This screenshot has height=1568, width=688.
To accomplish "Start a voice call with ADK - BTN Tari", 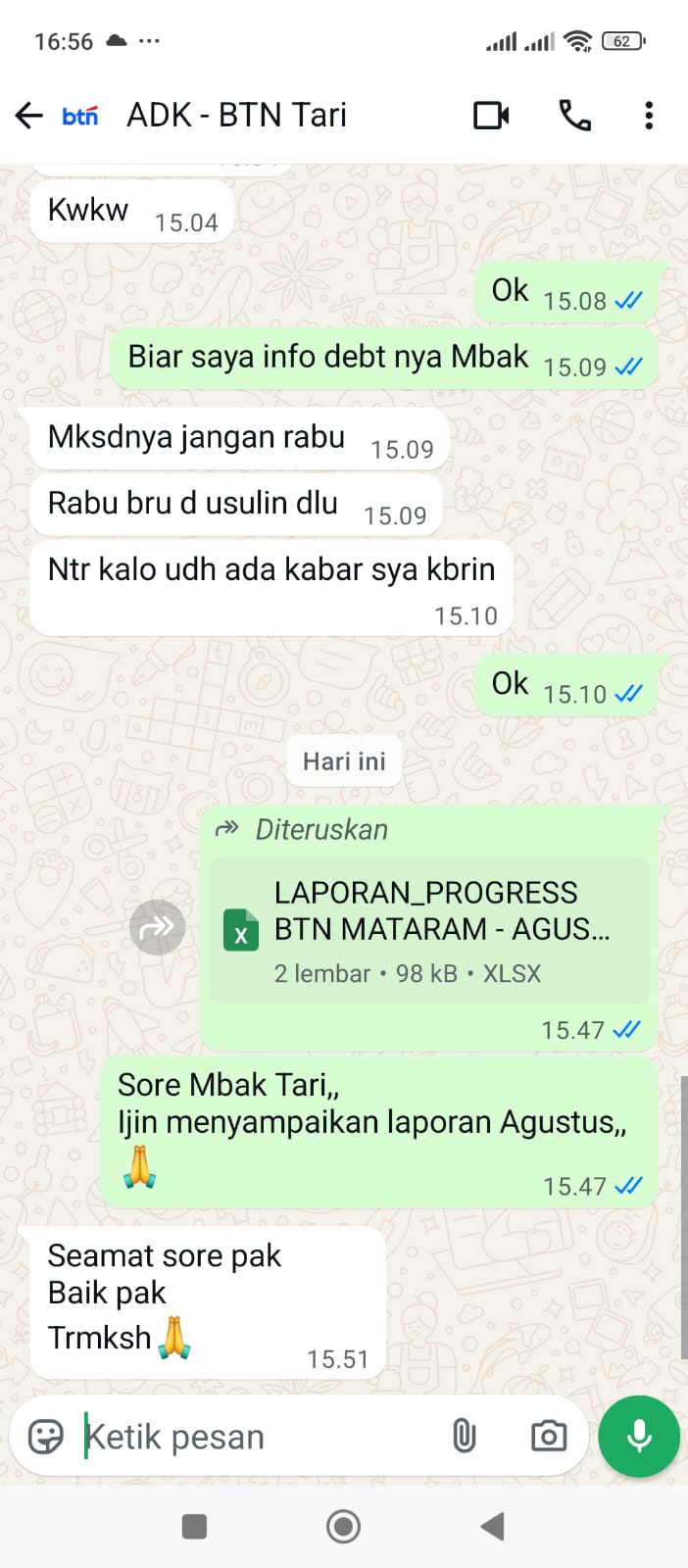I will click(575, 116).
